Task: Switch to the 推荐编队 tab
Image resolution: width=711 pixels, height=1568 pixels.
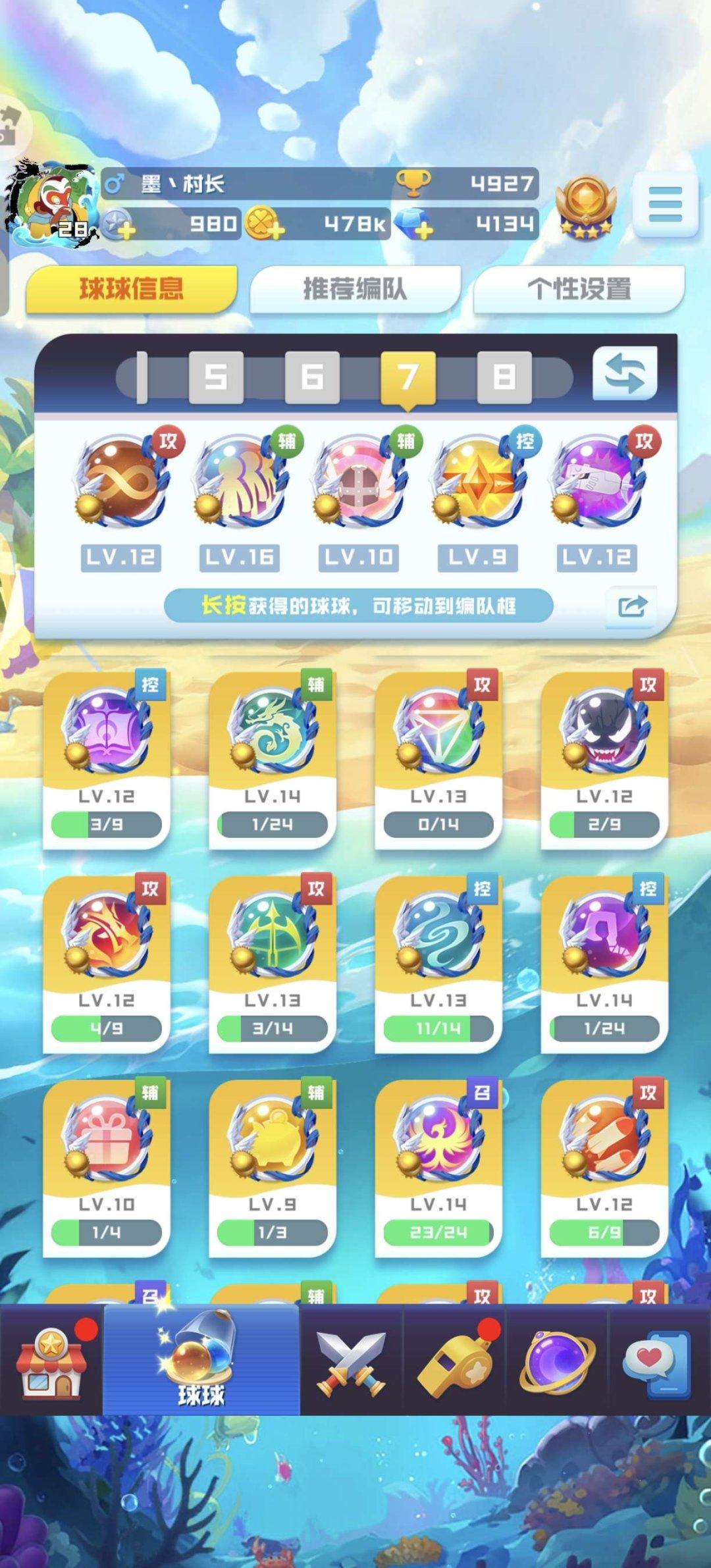Action: tap(355, 288)
